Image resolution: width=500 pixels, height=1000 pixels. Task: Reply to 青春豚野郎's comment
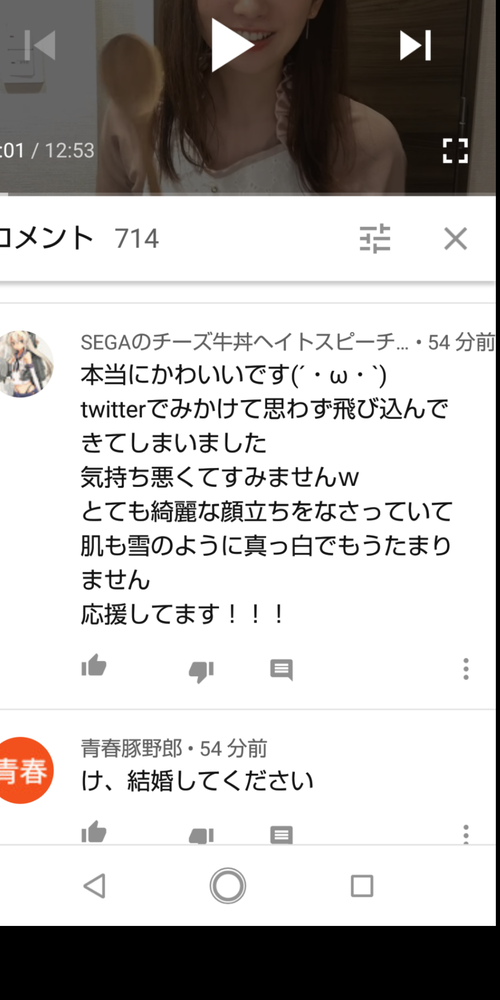281,835
